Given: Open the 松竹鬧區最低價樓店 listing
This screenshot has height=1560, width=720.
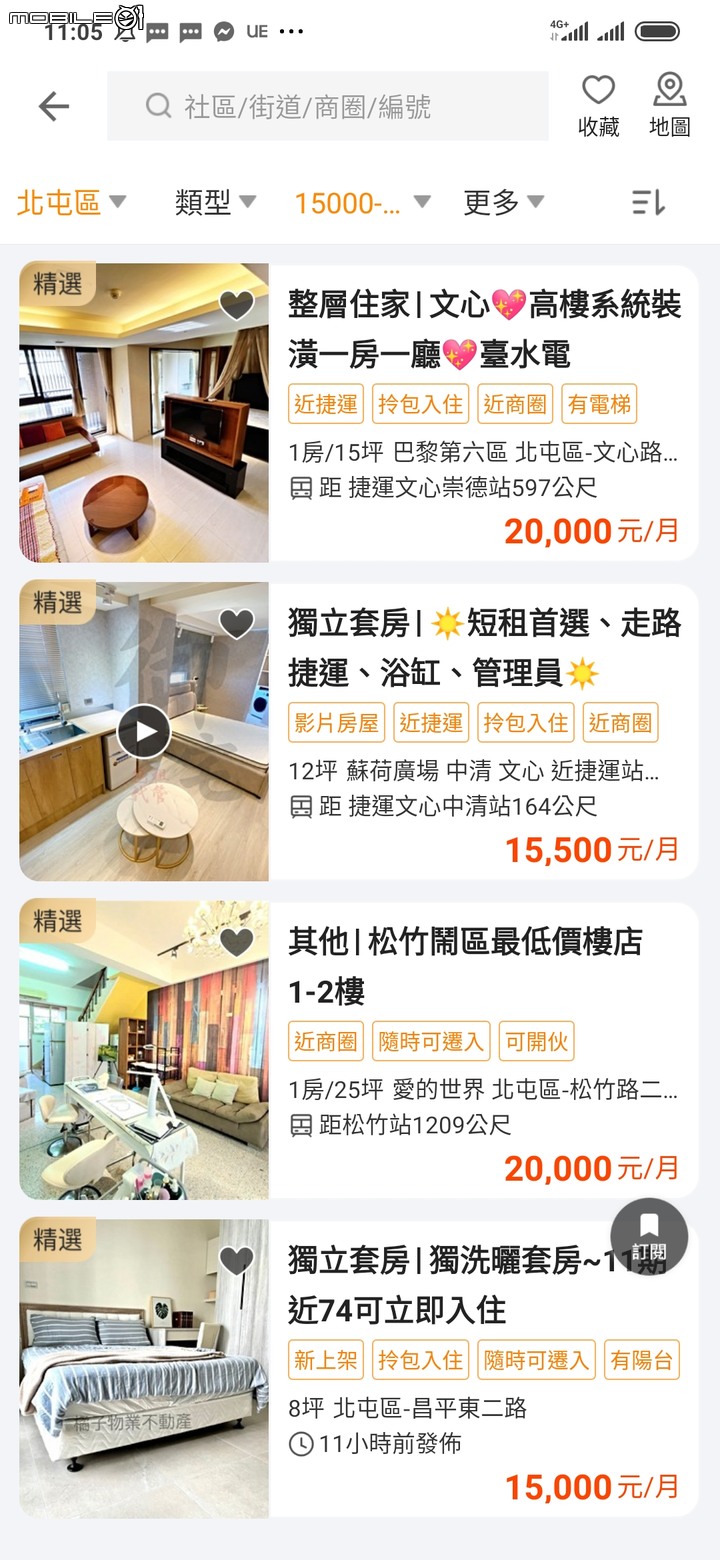Looking at the screenshot, I should click(484, 966).
